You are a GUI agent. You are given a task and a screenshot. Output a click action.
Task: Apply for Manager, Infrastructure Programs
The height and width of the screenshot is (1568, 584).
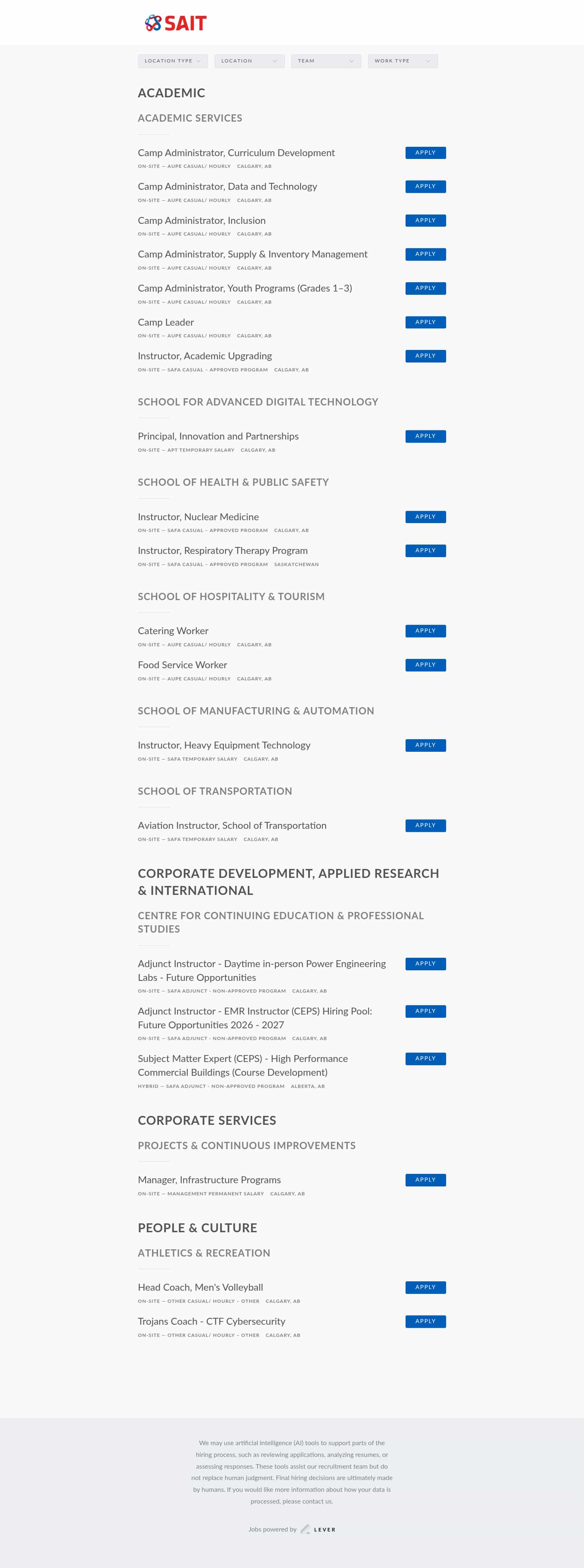(x=425, y=1180)
